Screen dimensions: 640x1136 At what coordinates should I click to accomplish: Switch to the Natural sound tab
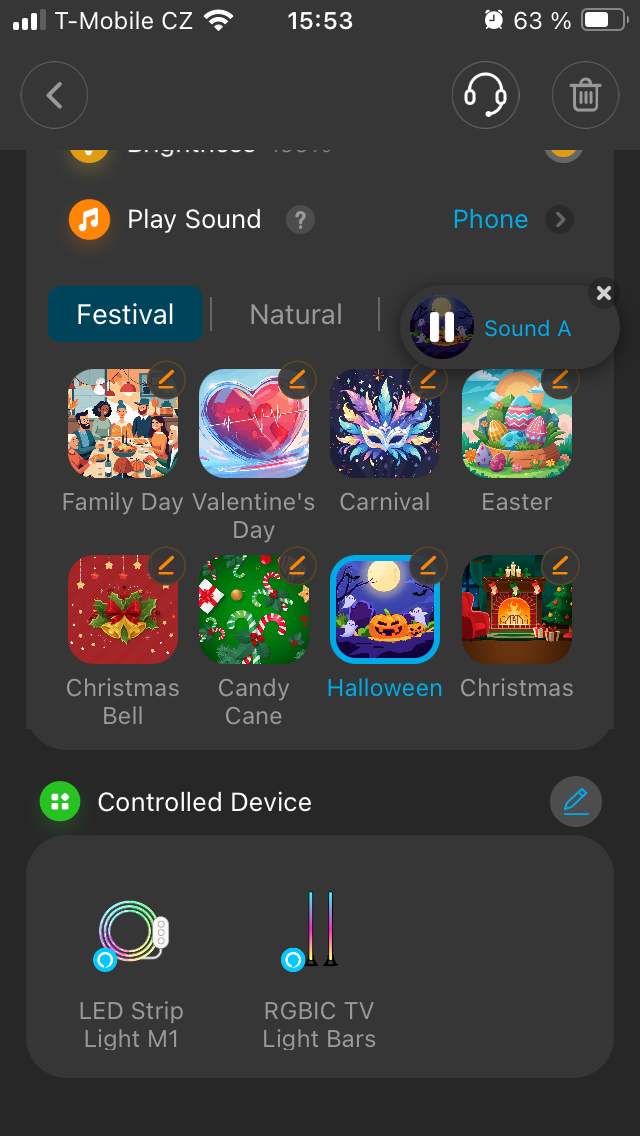click(x=295, y=315)
